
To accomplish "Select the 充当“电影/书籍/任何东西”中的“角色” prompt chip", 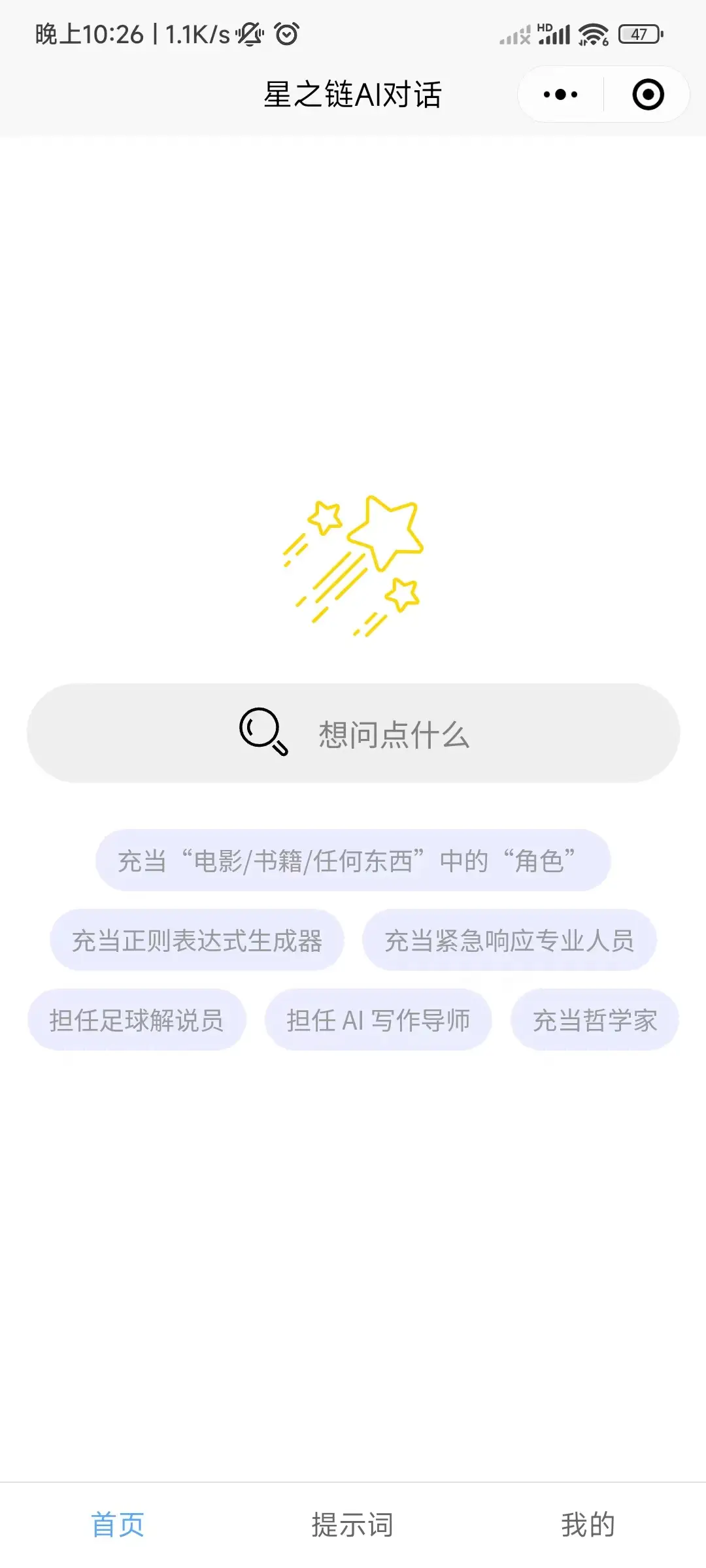I will (353, 860).
